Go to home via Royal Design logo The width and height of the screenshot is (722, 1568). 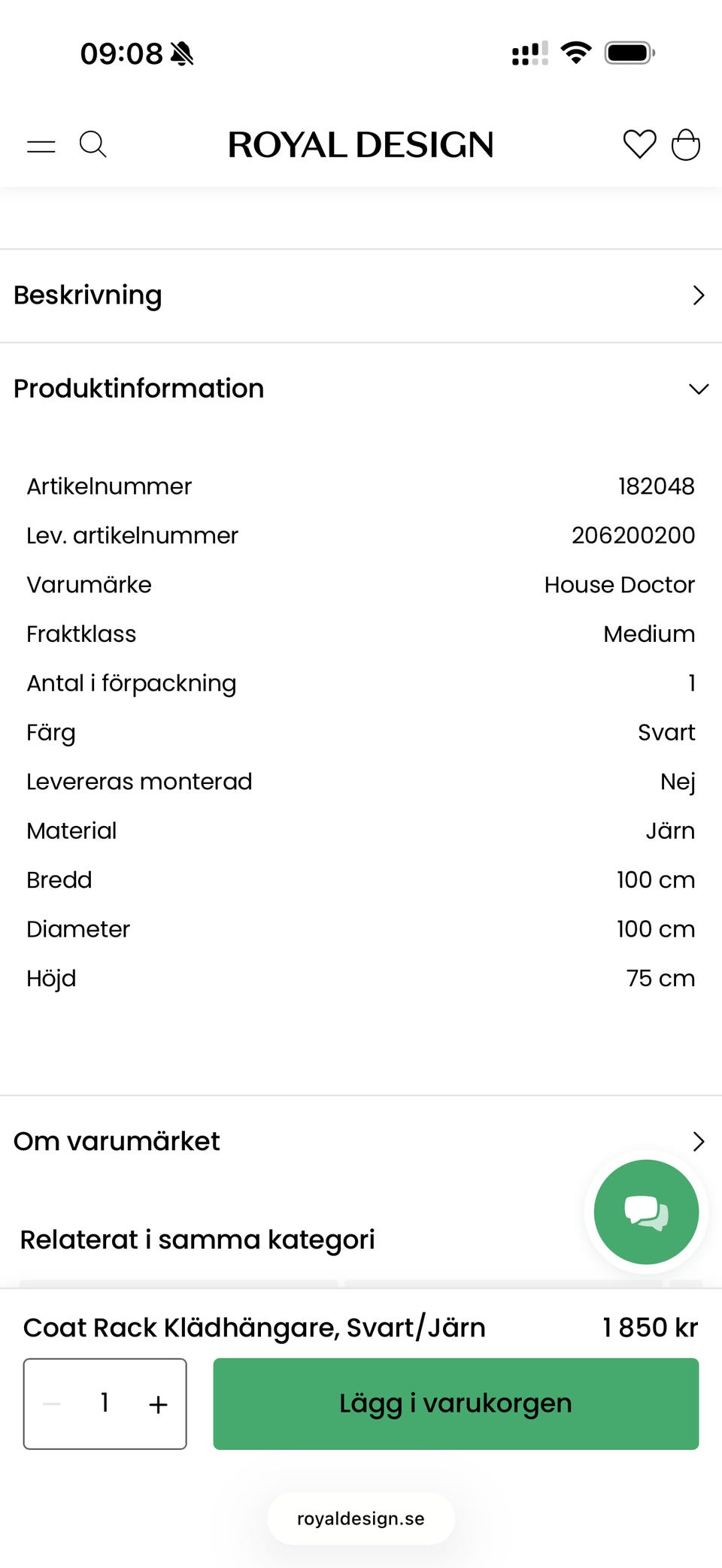pos(361,144)
